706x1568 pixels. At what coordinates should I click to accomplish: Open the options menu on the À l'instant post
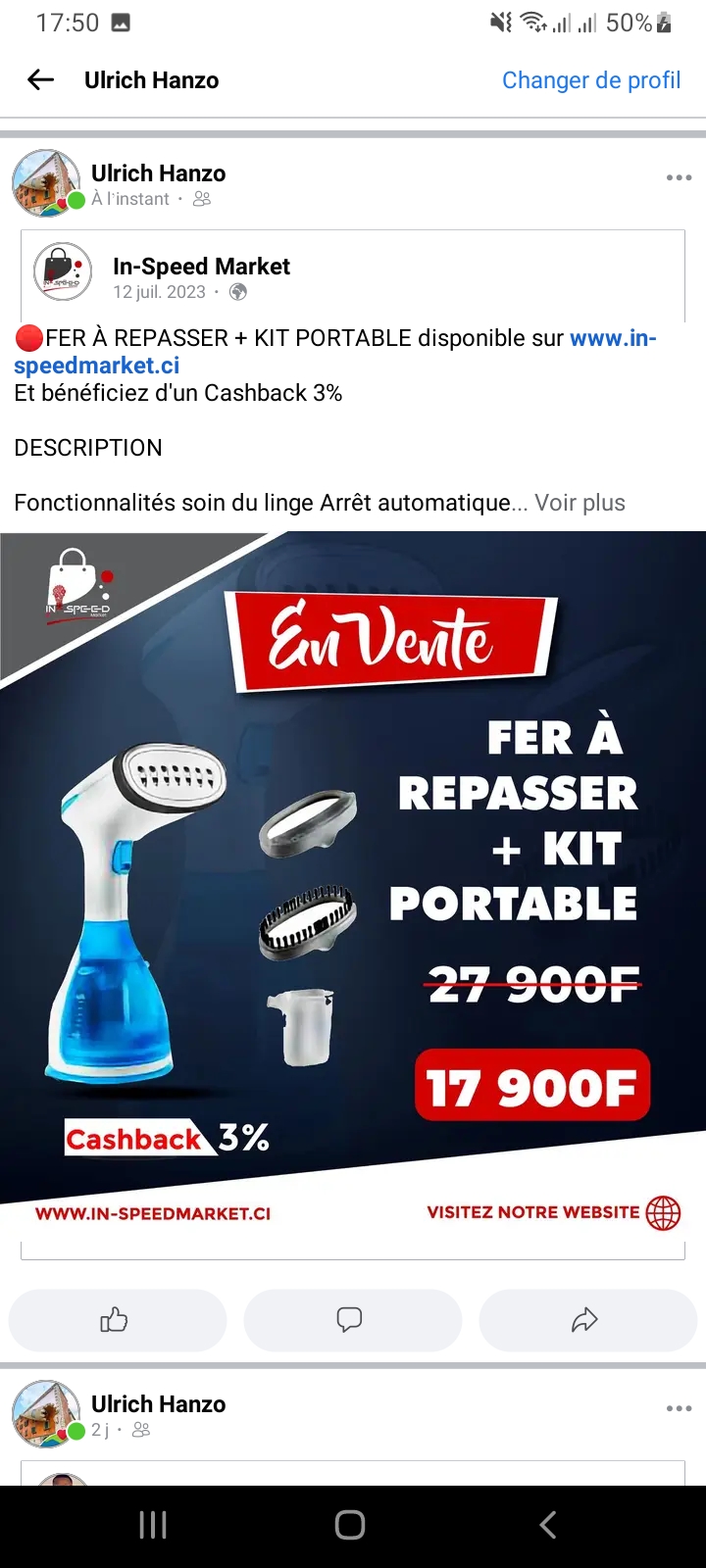[x=679, y=177]
